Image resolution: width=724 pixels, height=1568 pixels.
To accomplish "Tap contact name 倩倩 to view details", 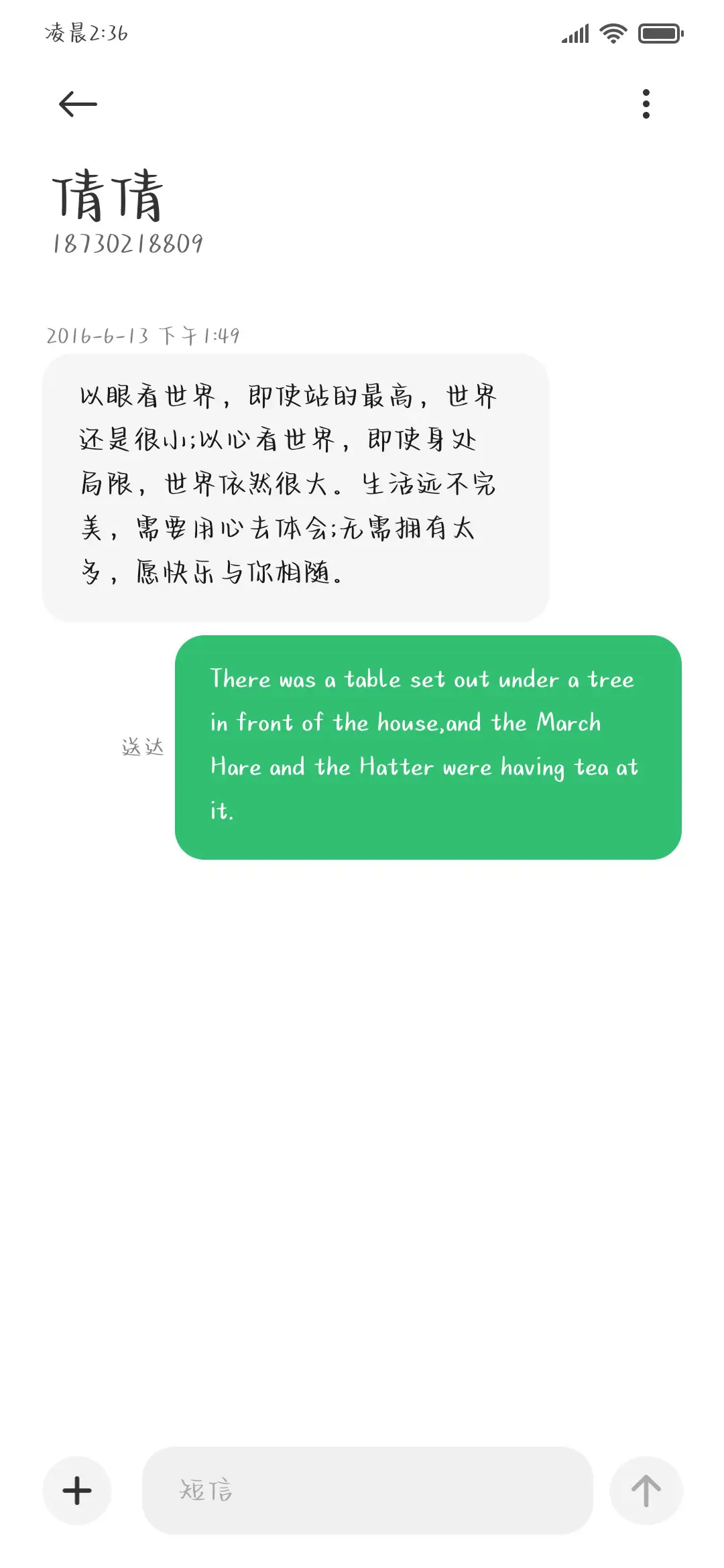I will pos(107,198).
